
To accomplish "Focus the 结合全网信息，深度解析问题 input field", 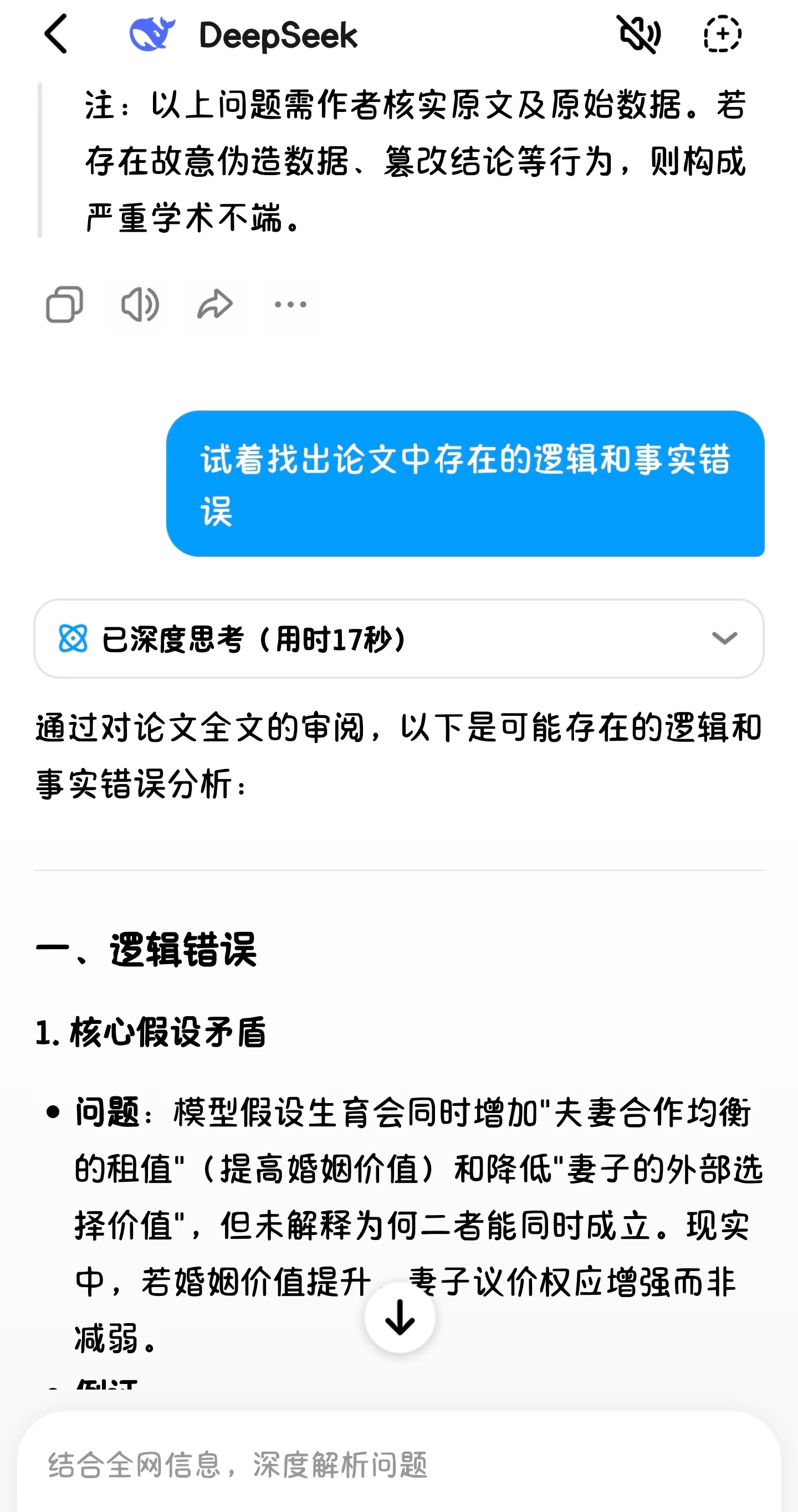I will click(x=398, y=1464).
